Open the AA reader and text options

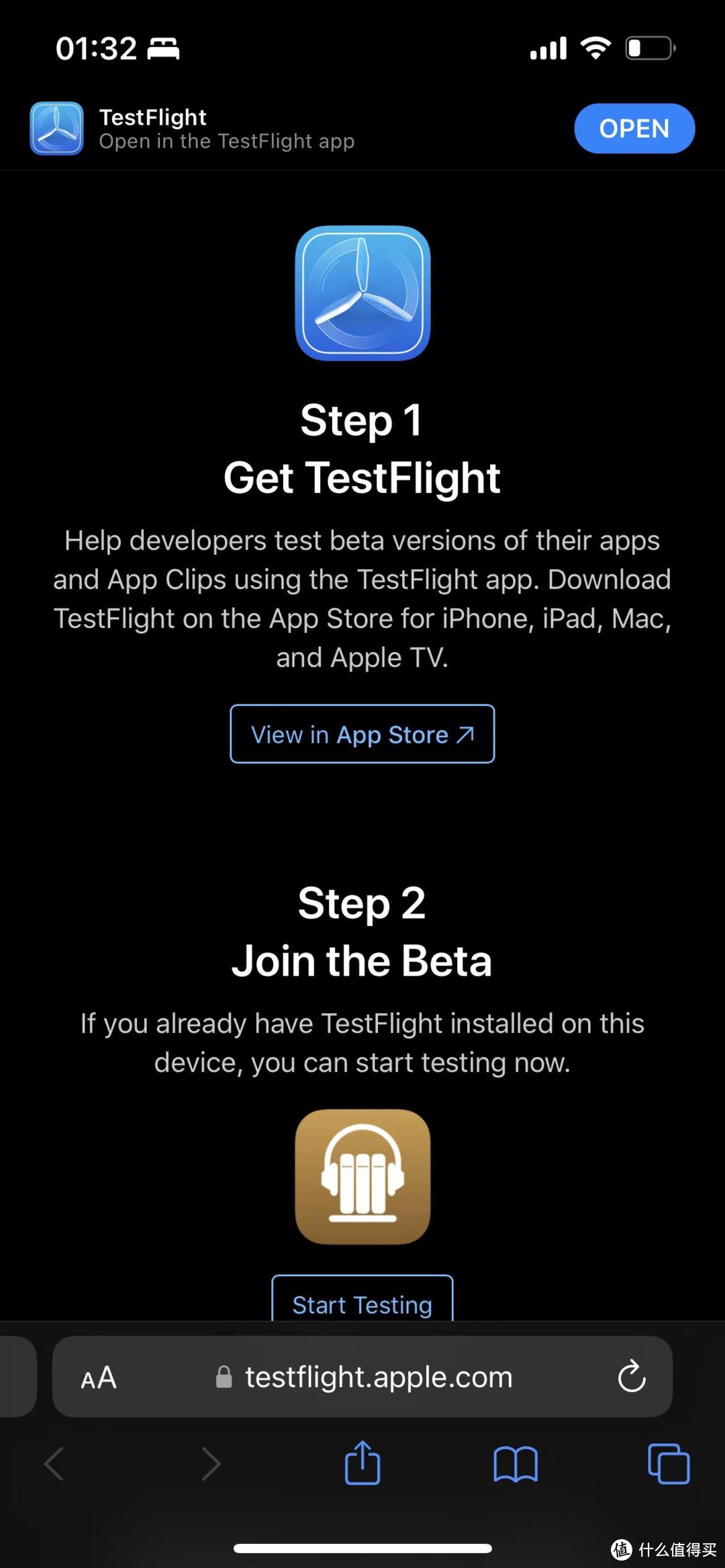coord(99,1378)
